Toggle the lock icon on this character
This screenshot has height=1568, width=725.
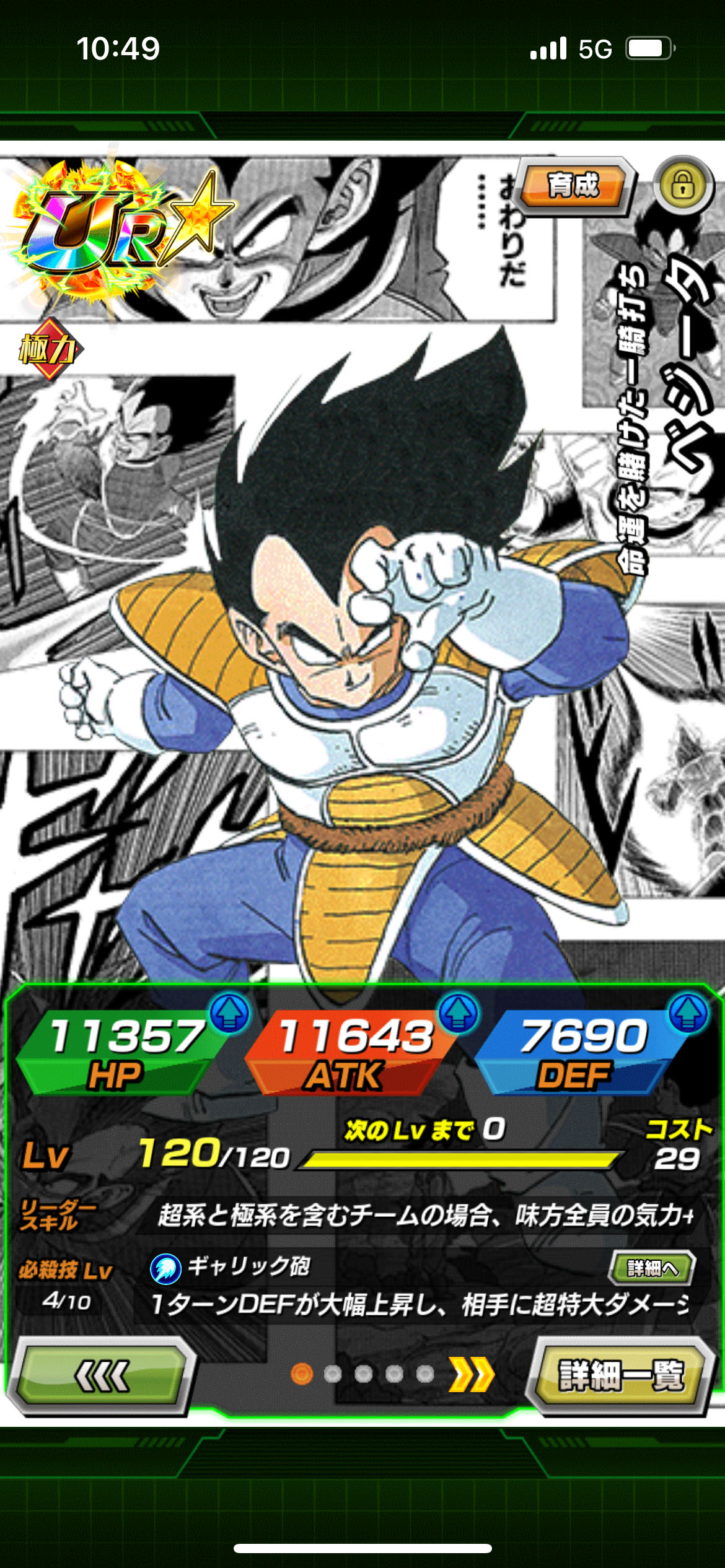[x=683, y=185]
